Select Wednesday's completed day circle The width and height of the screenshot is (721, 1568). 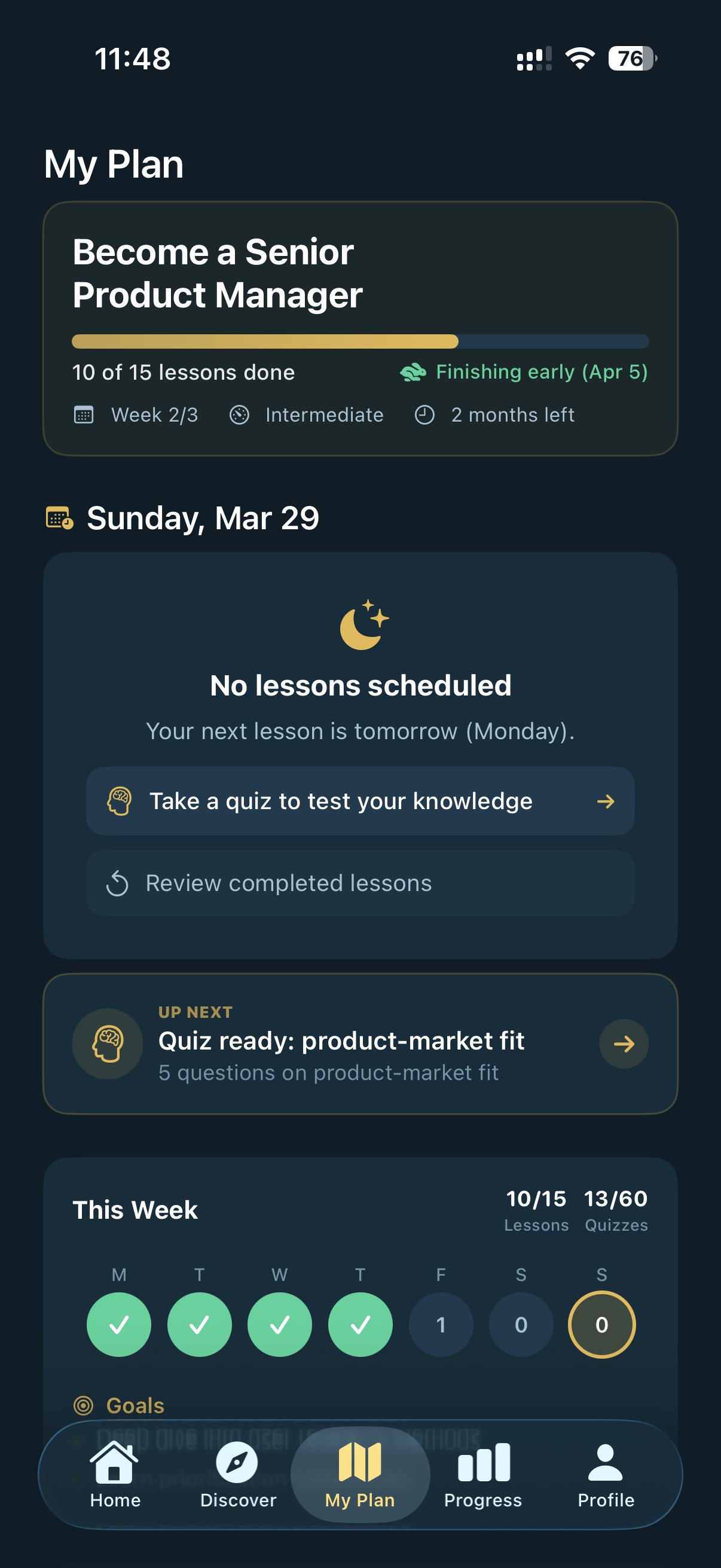280,1325
